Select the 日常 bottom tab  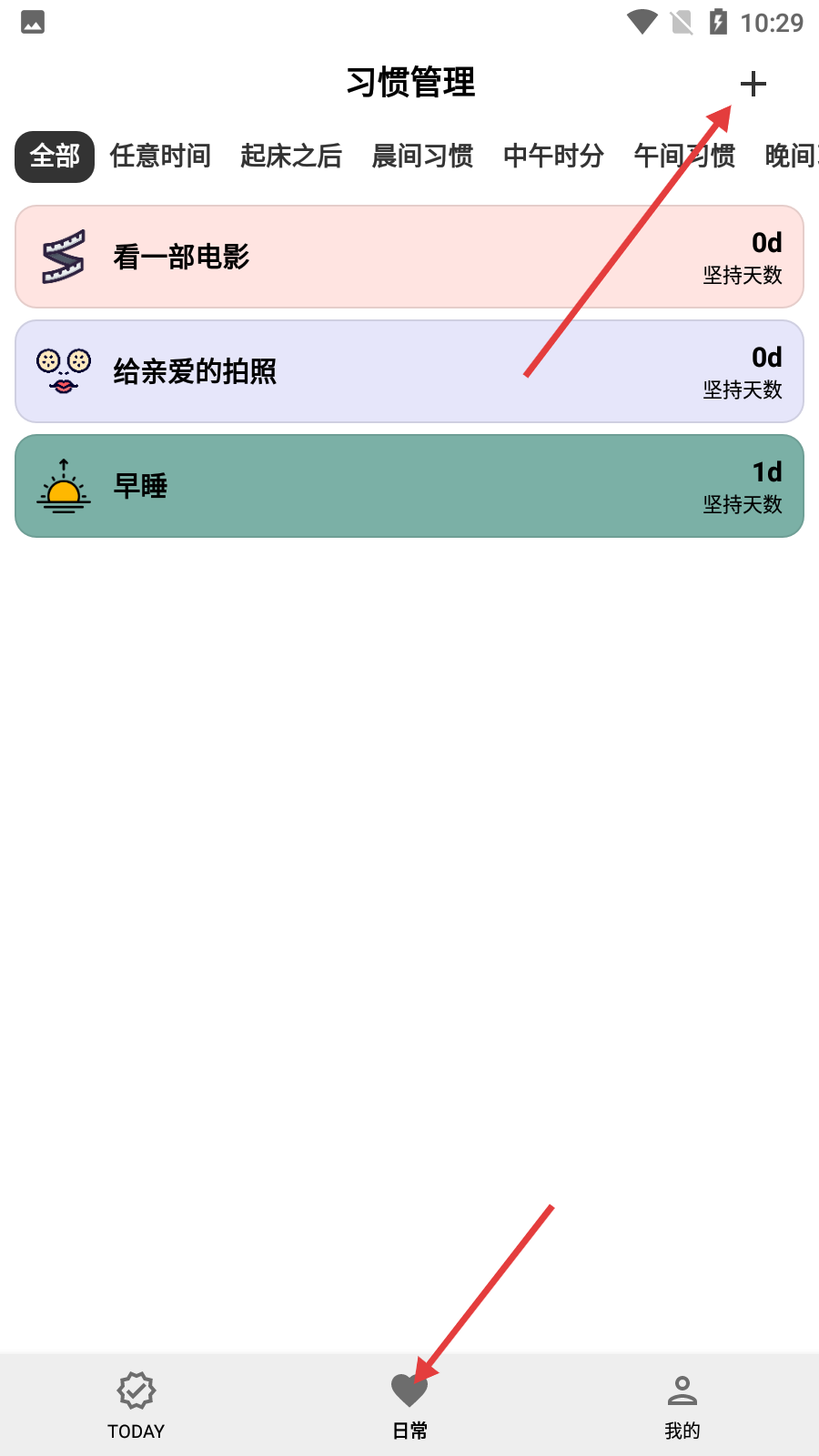tap(409, 1405)
